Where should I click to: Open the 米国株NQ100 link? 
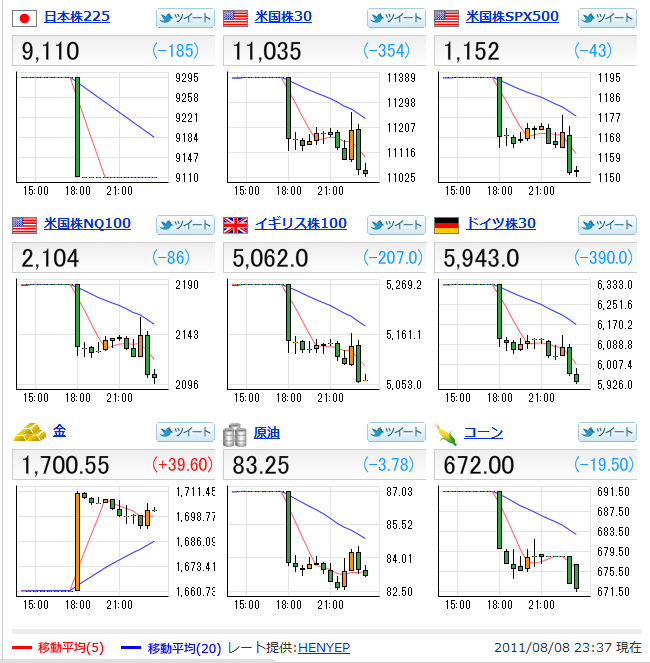(87, 223)
